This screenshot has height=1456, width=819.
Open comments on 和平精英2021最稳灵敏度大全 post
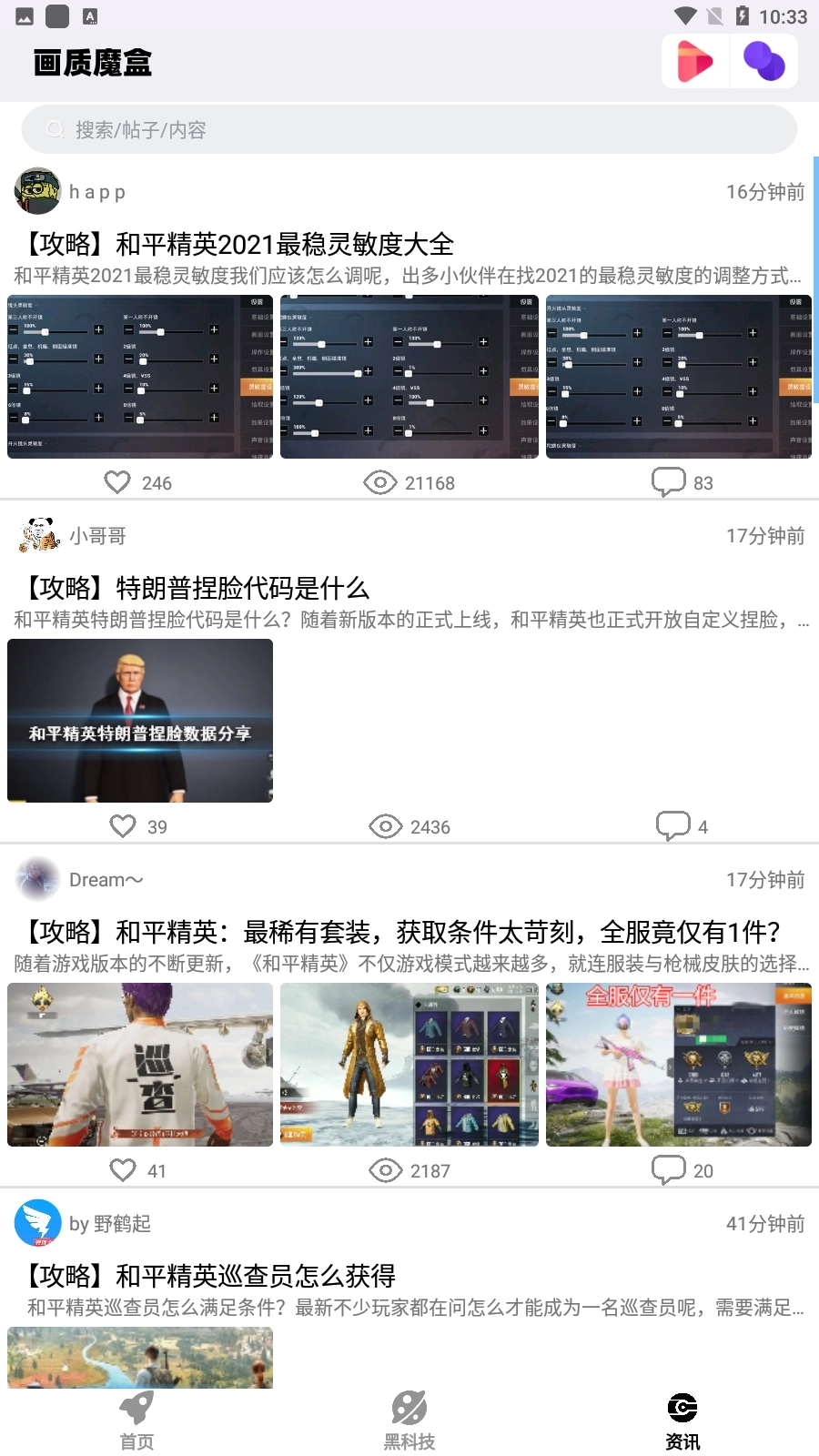point(669,481)
